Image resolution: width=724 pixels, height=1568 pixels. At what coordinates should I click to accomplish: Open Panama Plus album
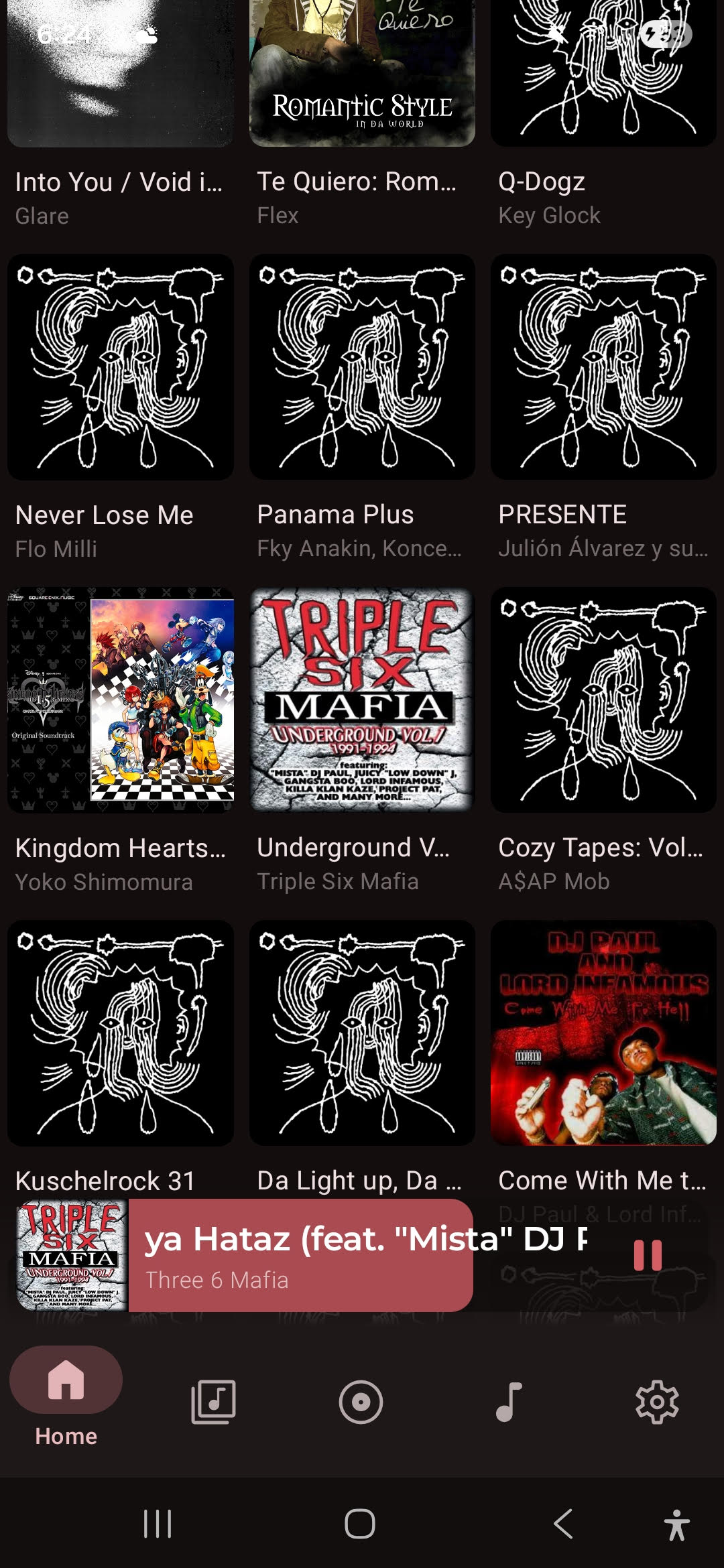tap(362, 367)
